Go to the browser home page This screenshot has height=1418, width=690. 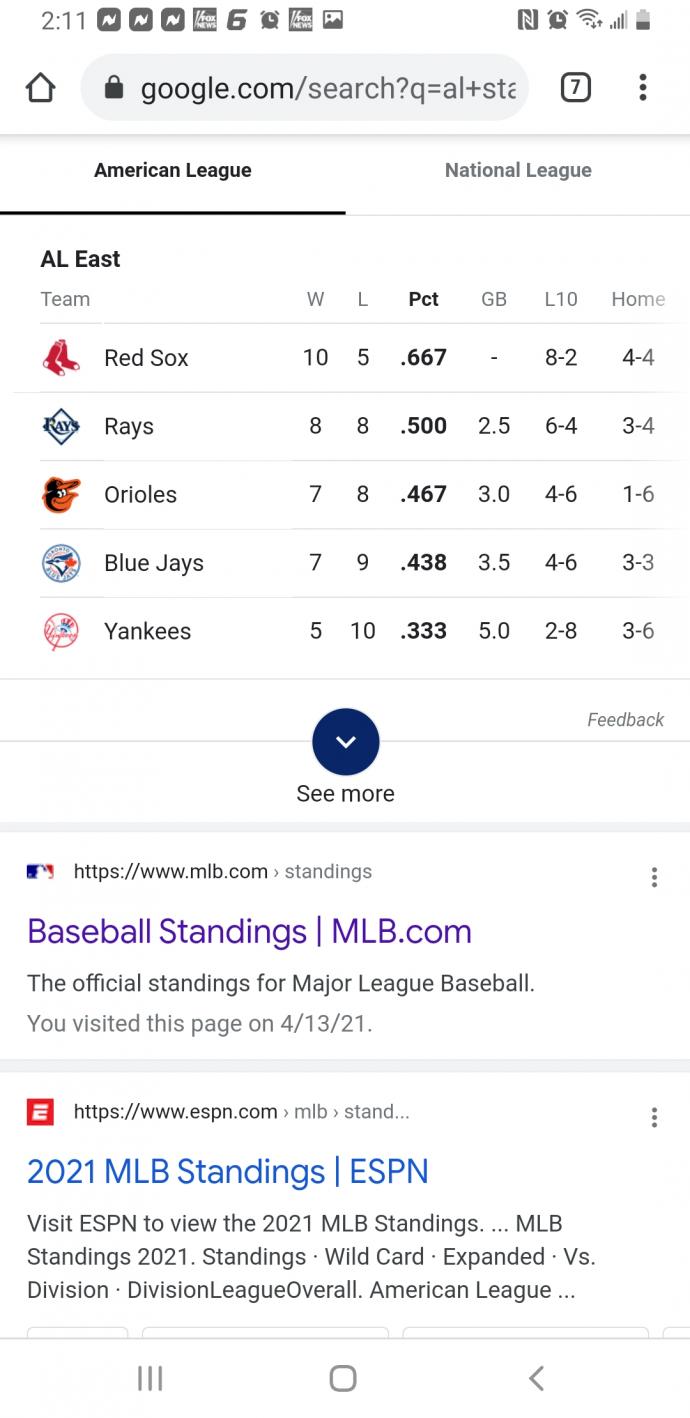[40, 89]
